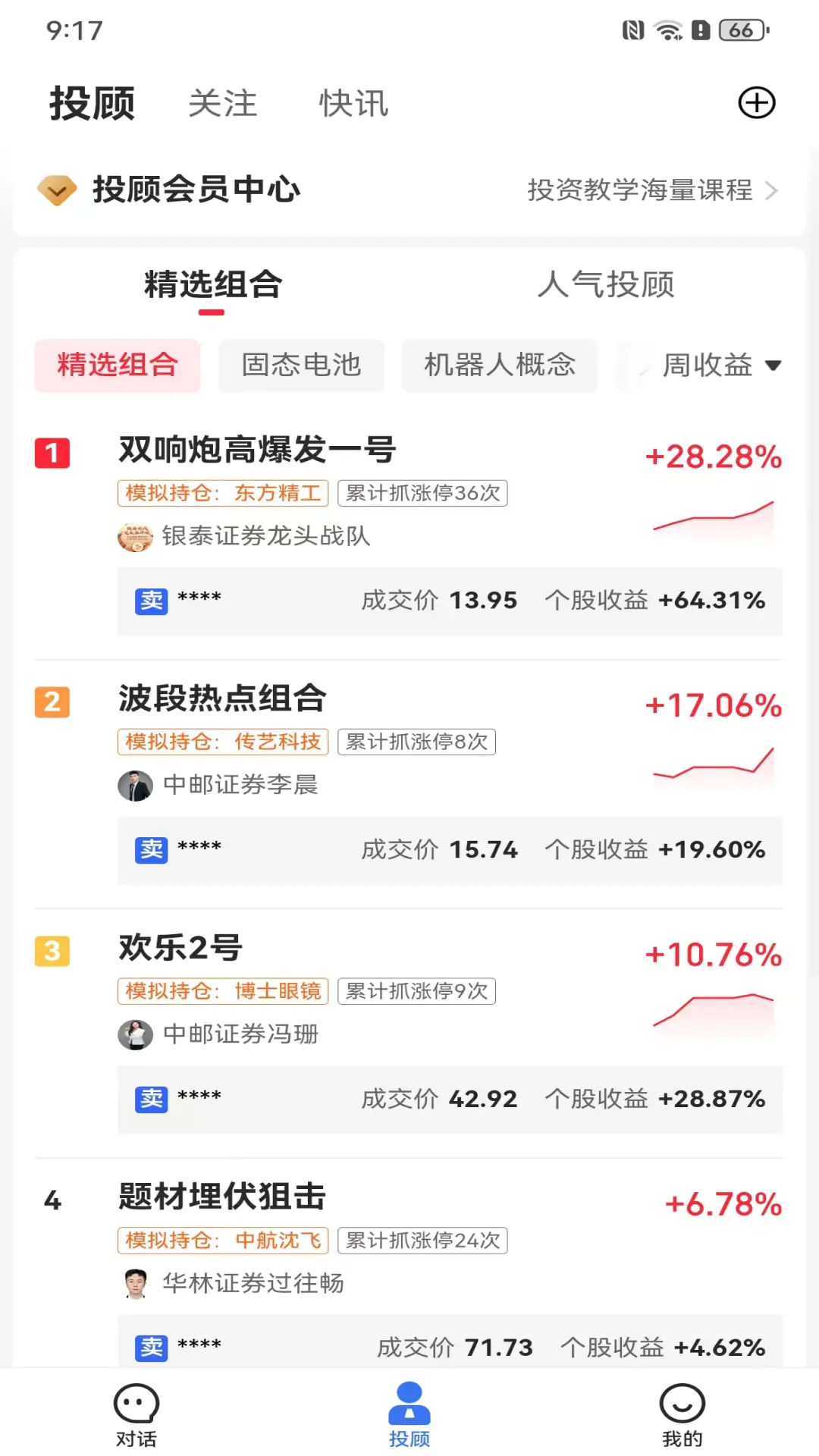Click the 卖 sell icon on 欢乐2号 card
This screenshot has width=819, height=1456.
pyautogui.click(x=151, y=1099)
